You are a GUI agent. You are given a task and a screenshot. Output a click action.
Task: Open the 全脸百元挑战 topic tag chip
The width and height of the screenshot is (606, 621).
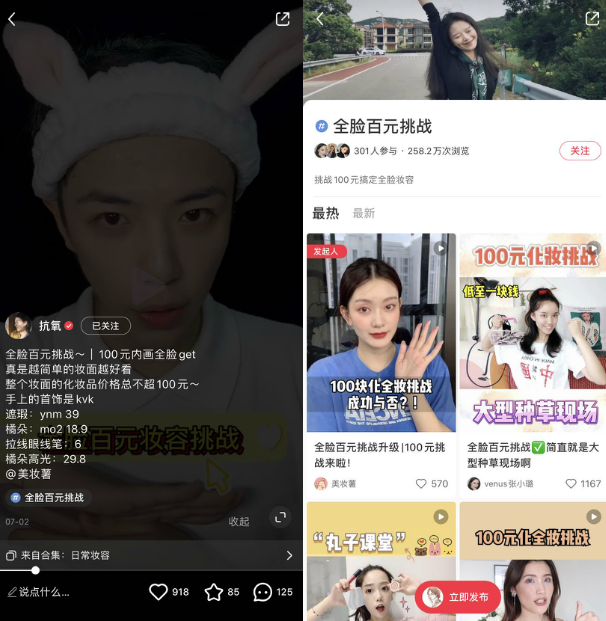point(48,497)
